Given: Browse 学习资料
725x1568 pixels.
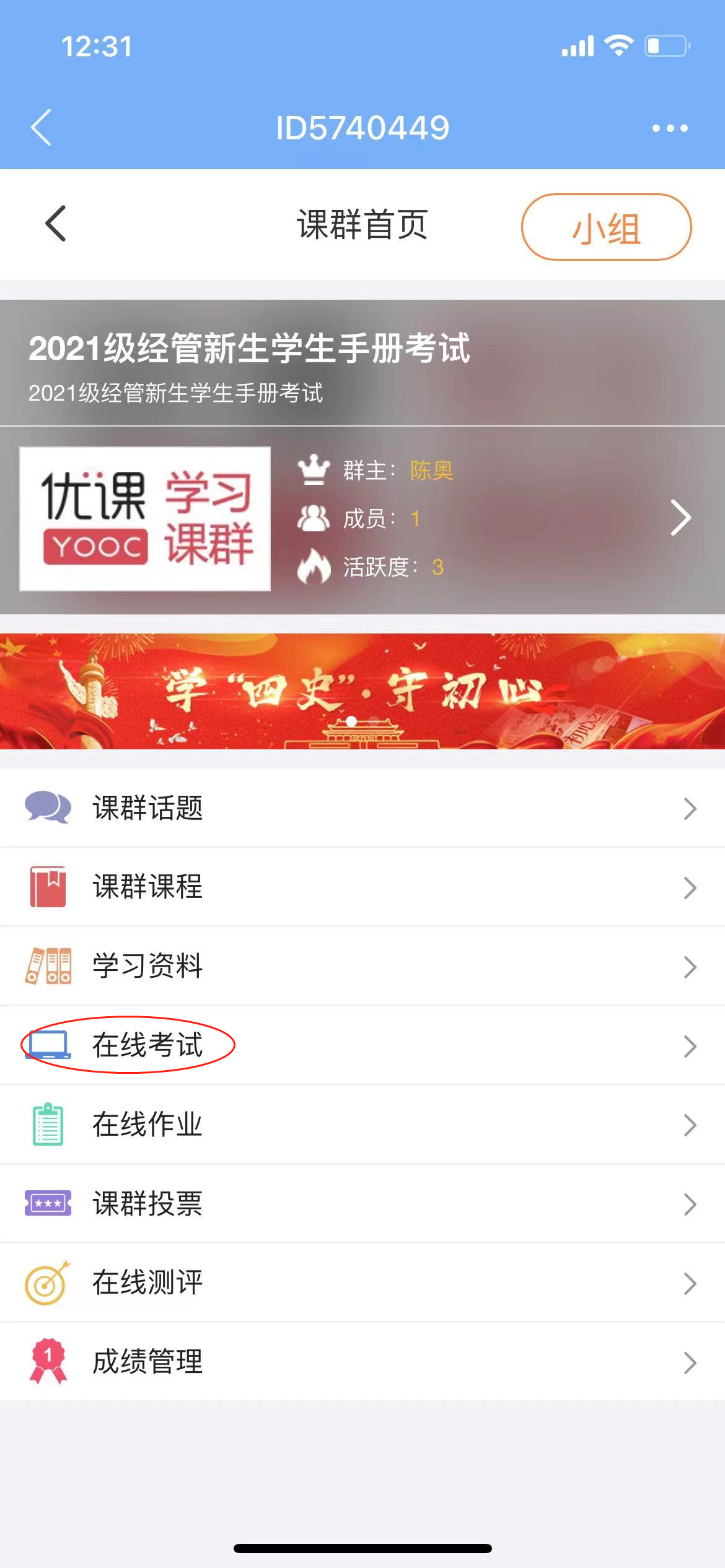Looking at the screenshot, I should pos(362,966).
